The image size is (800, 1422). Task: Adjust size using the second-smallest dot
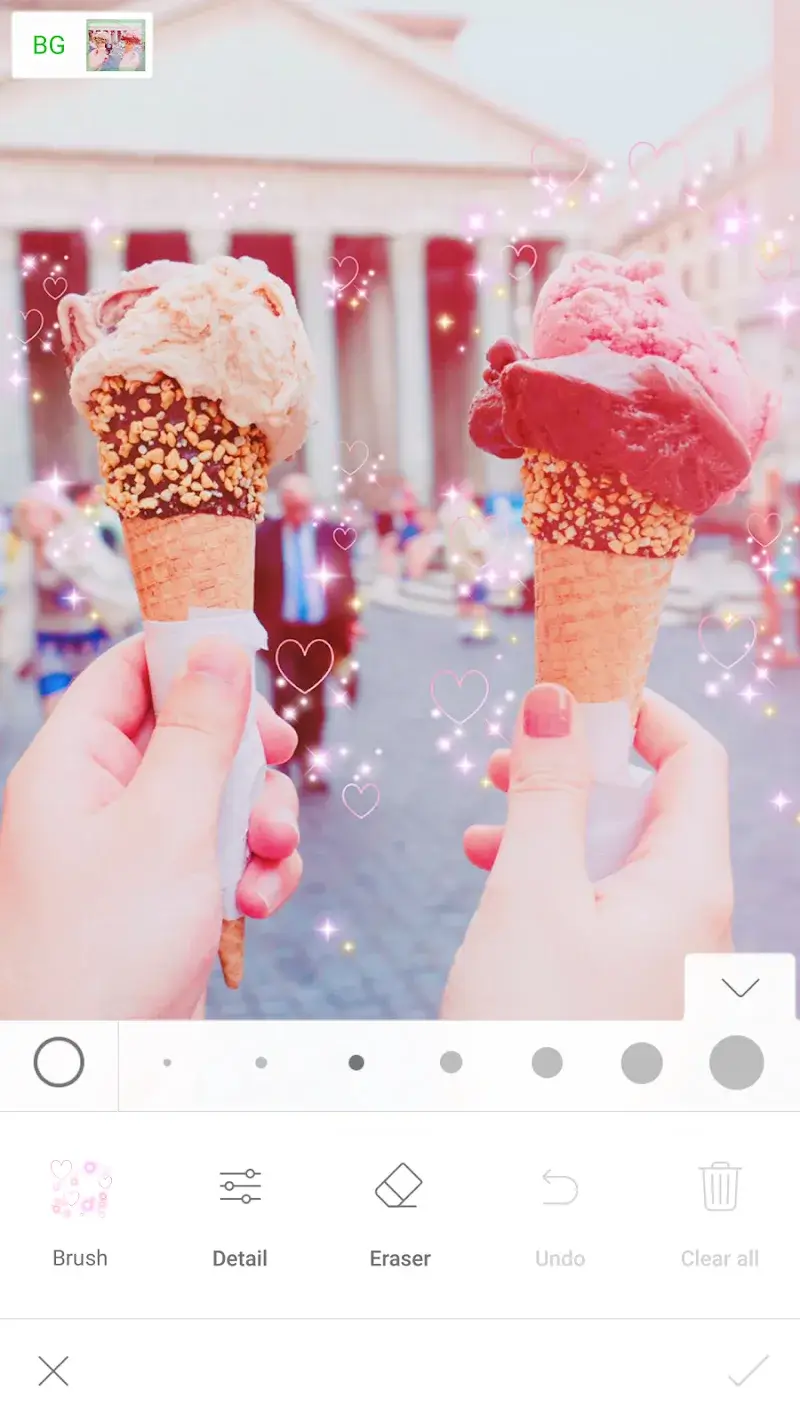coord(262,1063)
